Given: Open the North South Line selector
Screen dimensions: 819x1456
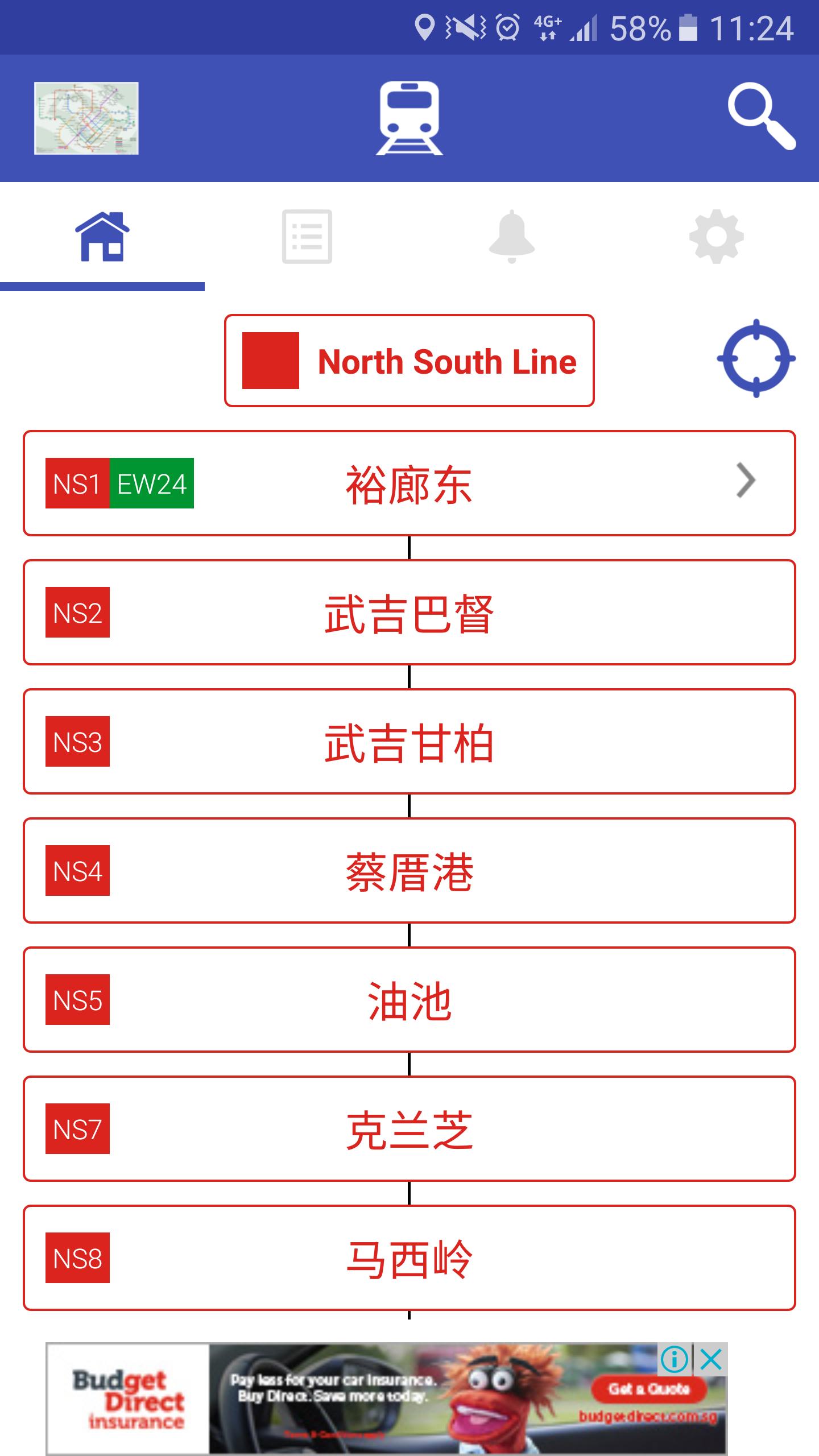Looking at the screenshot, I should click(409, 361).
